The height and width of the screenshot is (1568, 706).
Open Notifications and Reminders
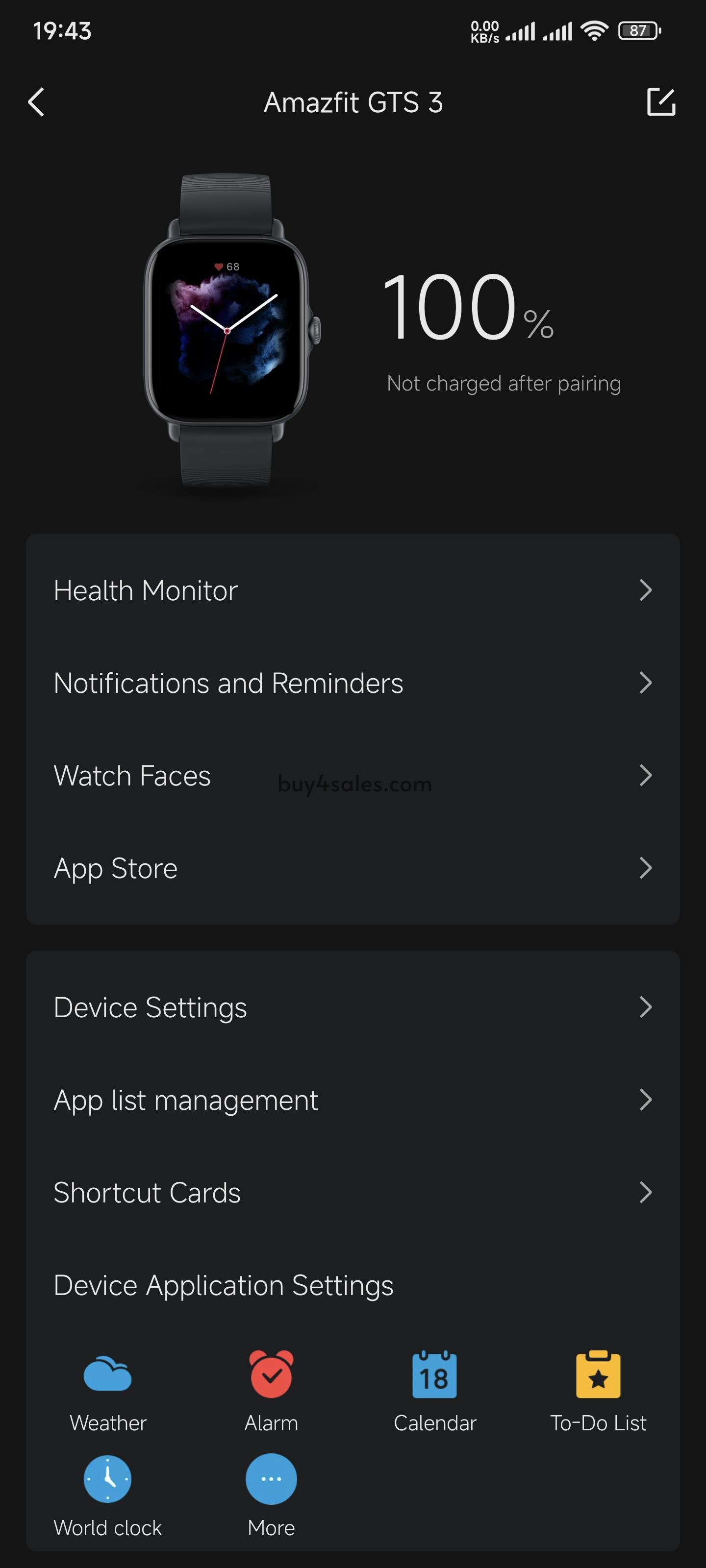coord(353,683)
